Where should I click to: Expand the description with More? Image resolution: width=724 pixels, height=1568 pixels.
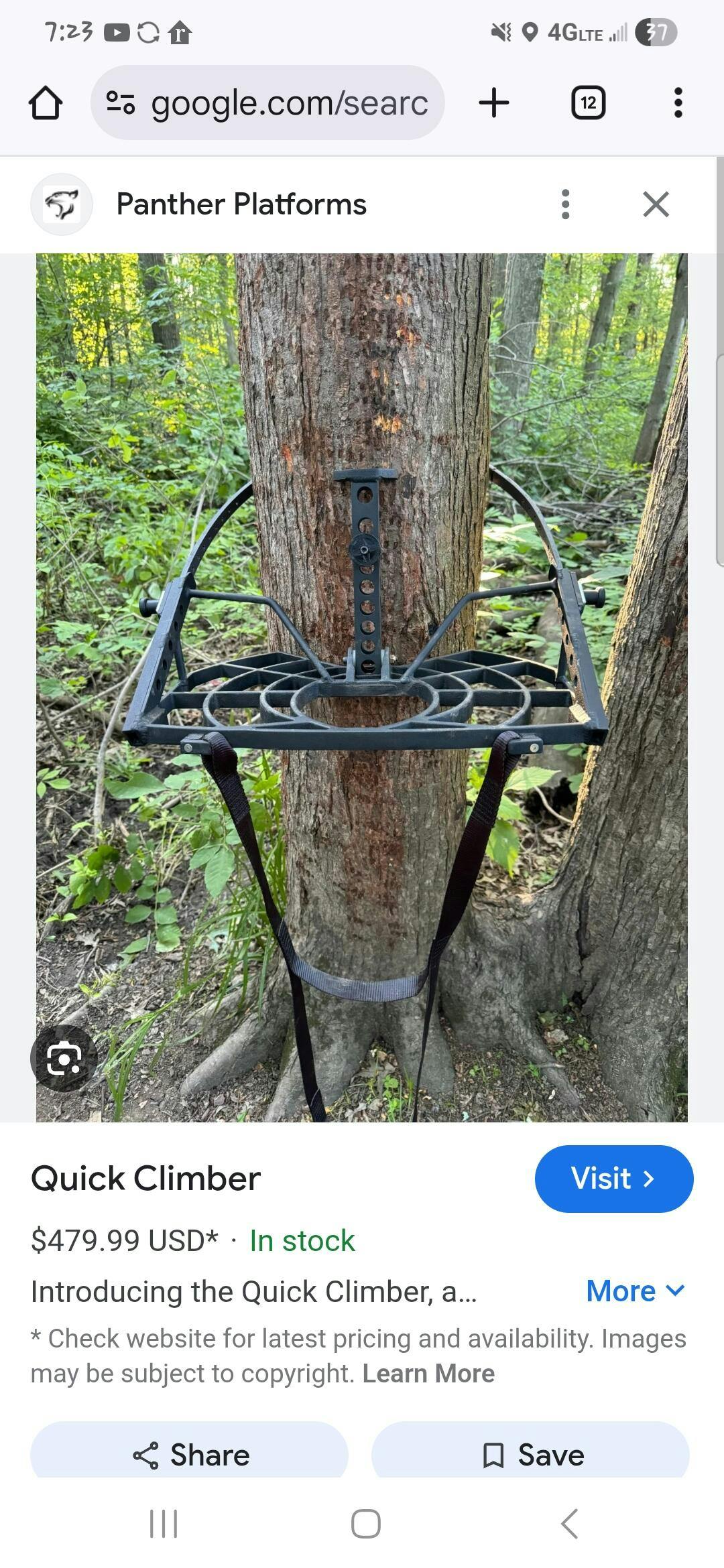pos(635,1291)
